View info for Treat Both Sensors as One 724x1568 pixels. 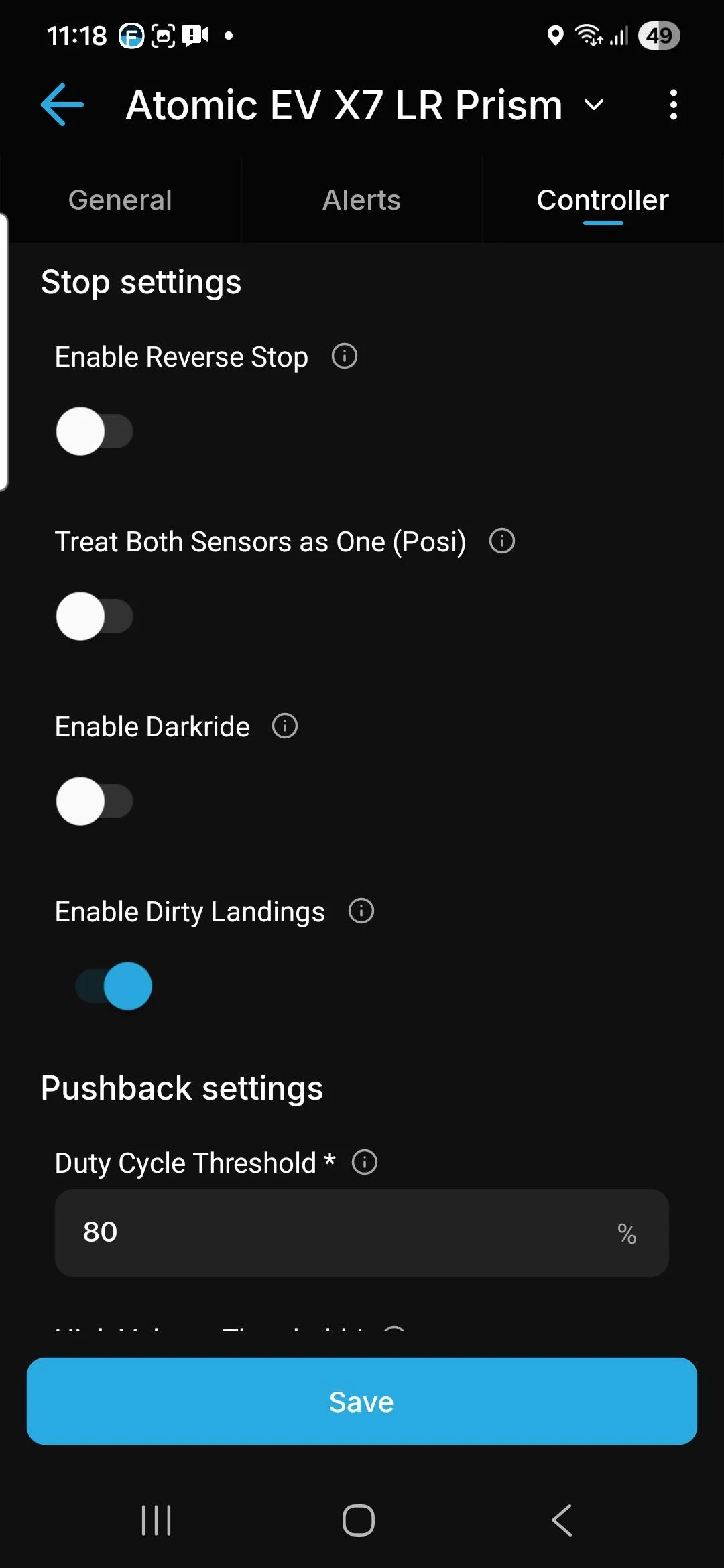pos(502,541)
